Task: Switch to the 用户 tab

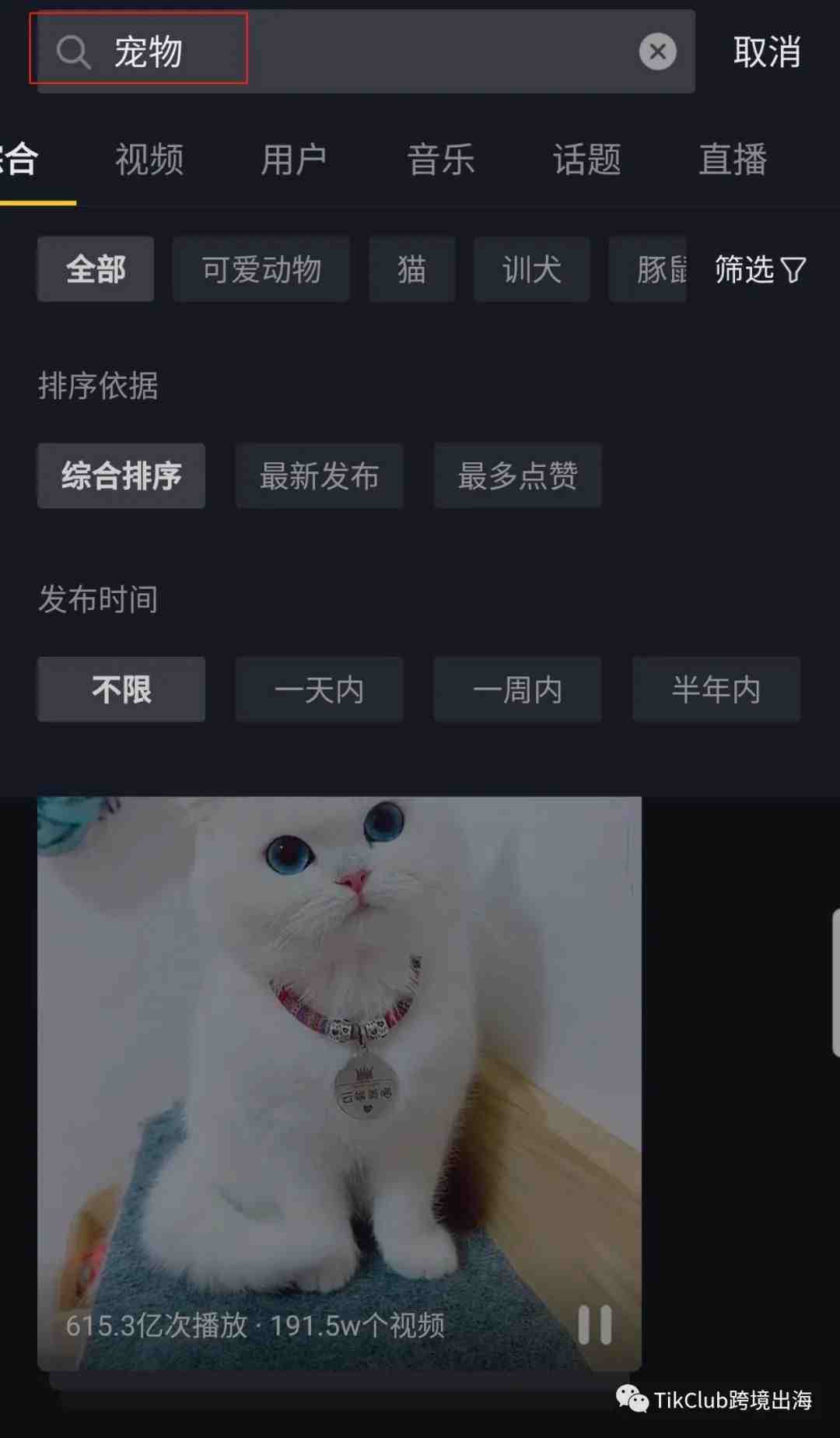Action: (294, 160)
